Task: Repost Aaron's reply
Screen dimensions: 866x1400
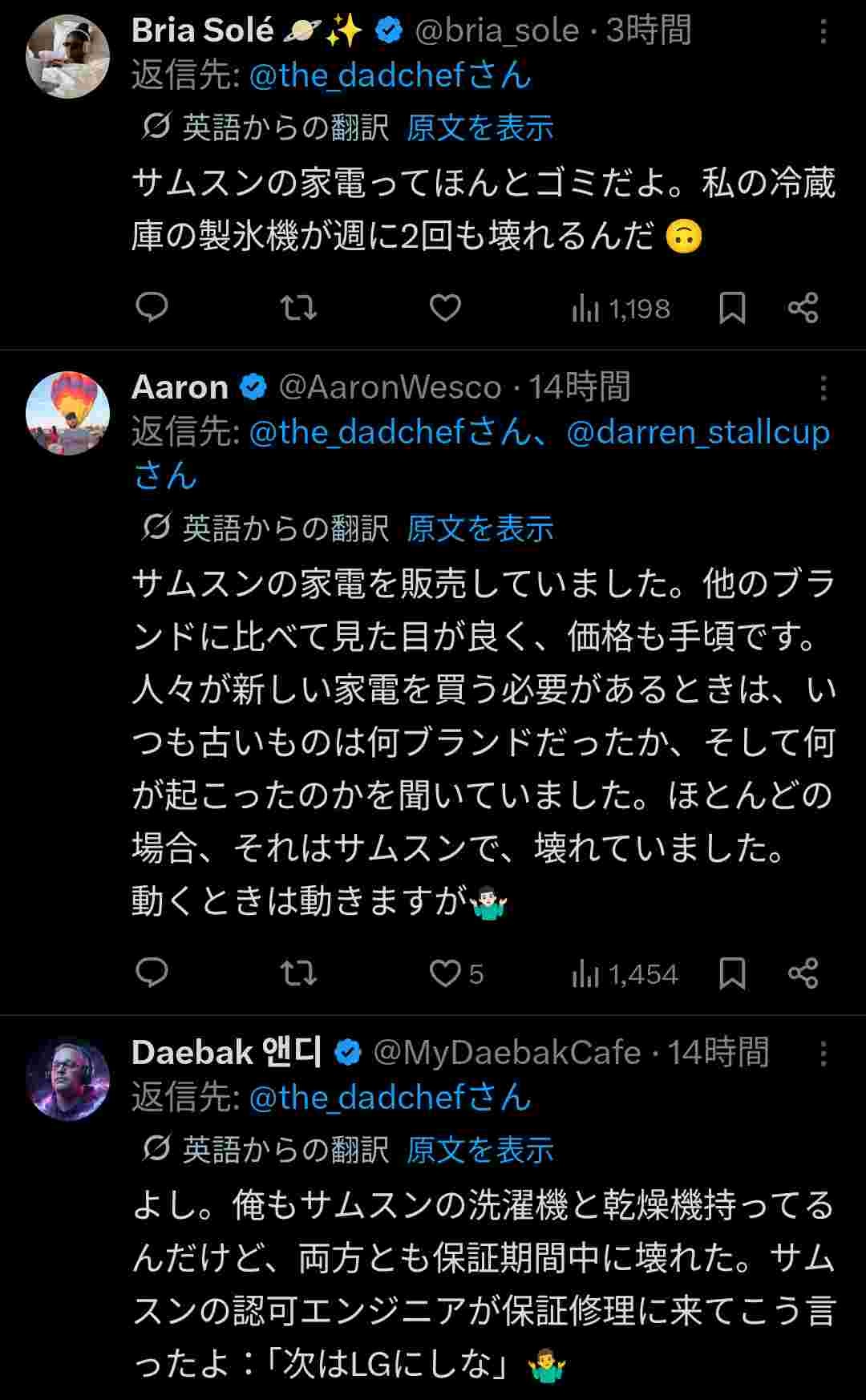Action: pyautogui.click(x=298, y=973)
